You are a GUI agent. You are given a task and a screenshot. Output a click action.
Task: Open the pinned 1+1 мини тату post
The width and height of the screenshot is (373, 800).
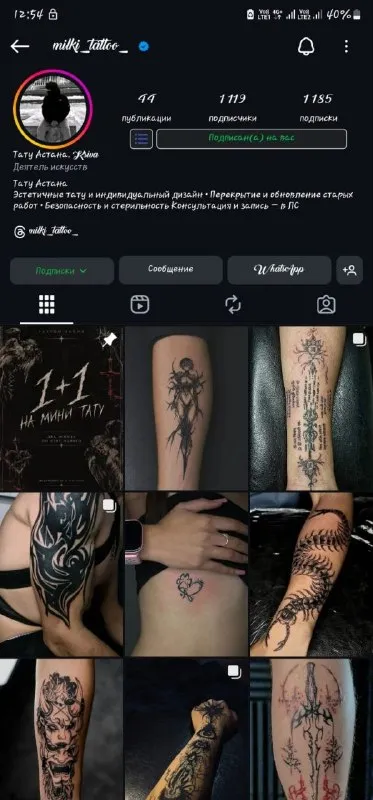pyautogui.click(x=61, y=408)
